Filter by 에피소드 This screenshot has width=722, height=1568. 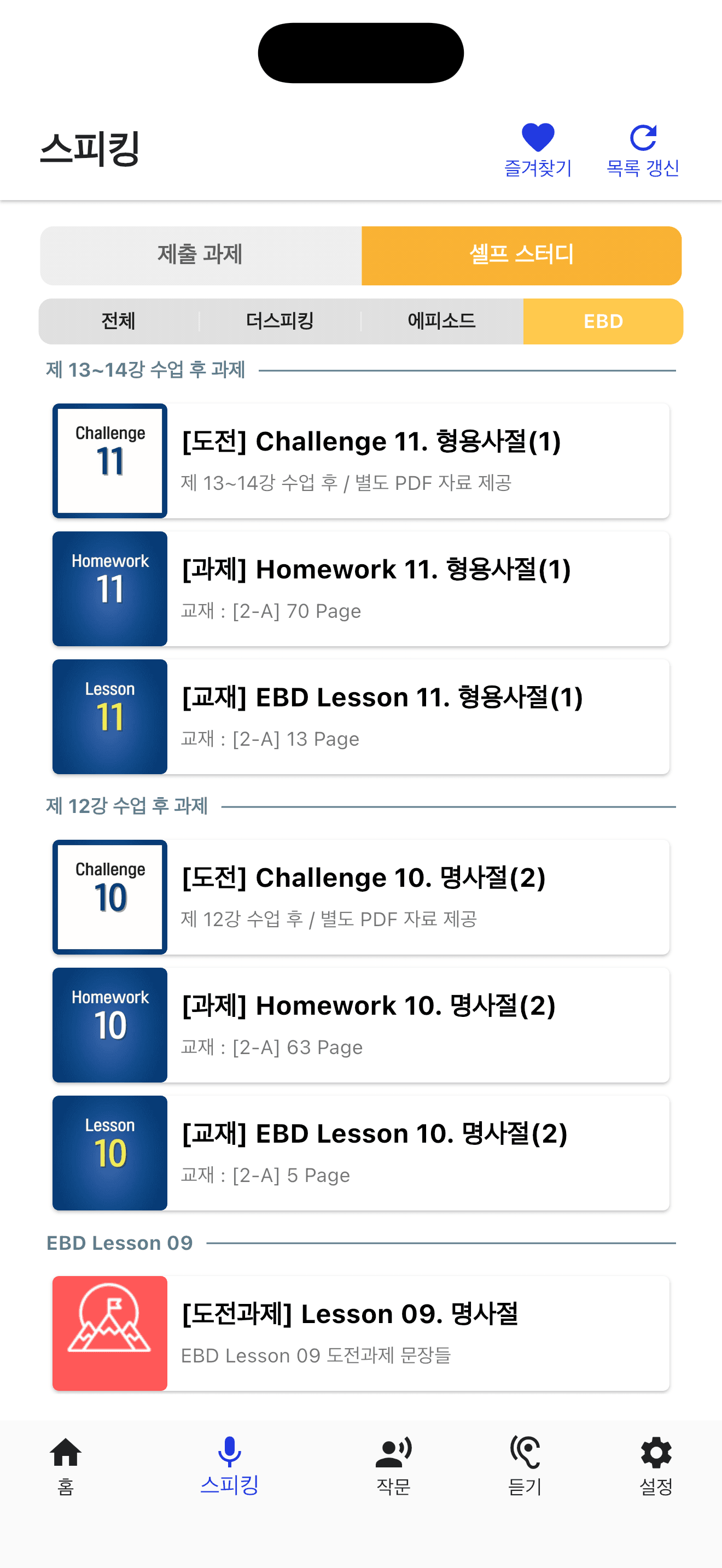click(x=442, y=321)
